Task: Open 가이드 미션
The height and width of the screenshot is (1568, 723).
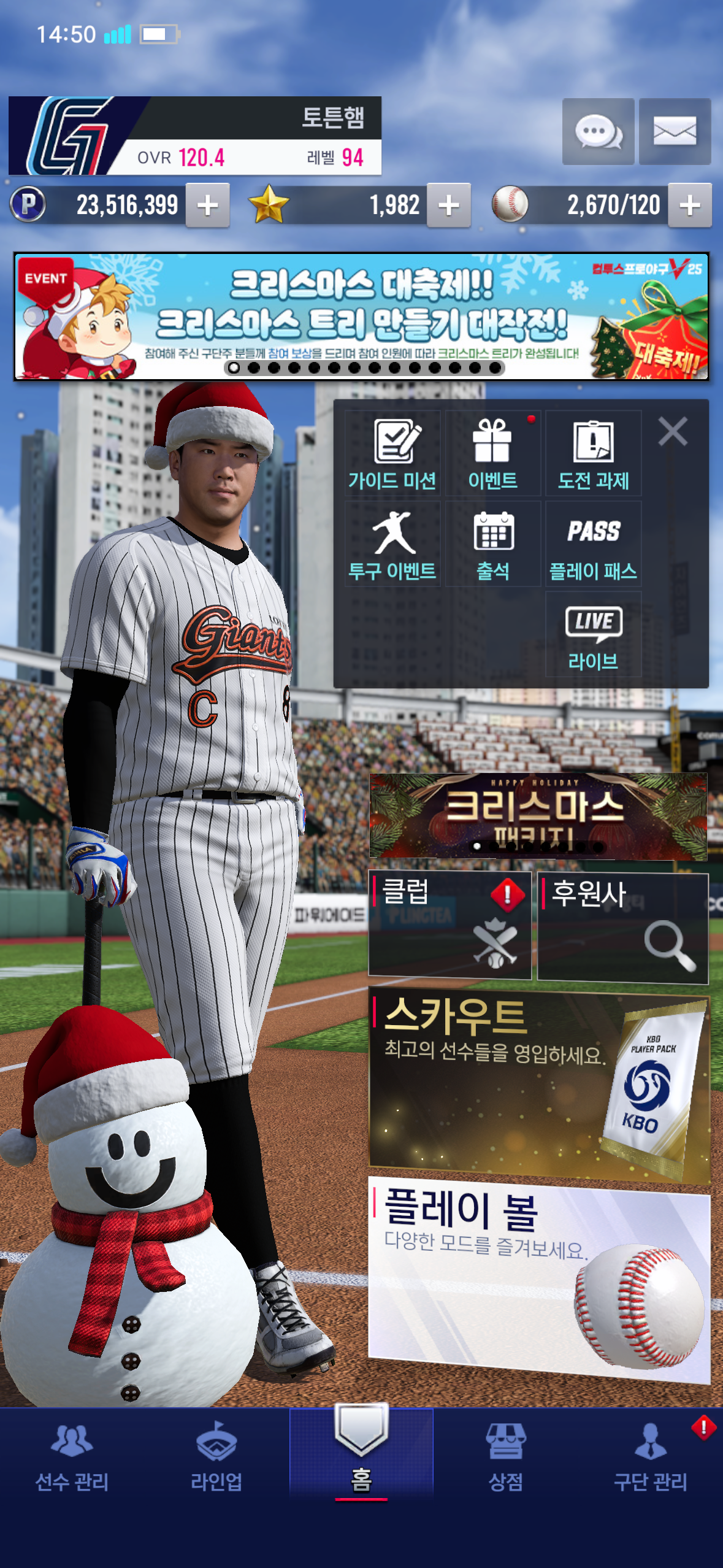Action: [392, 454]
